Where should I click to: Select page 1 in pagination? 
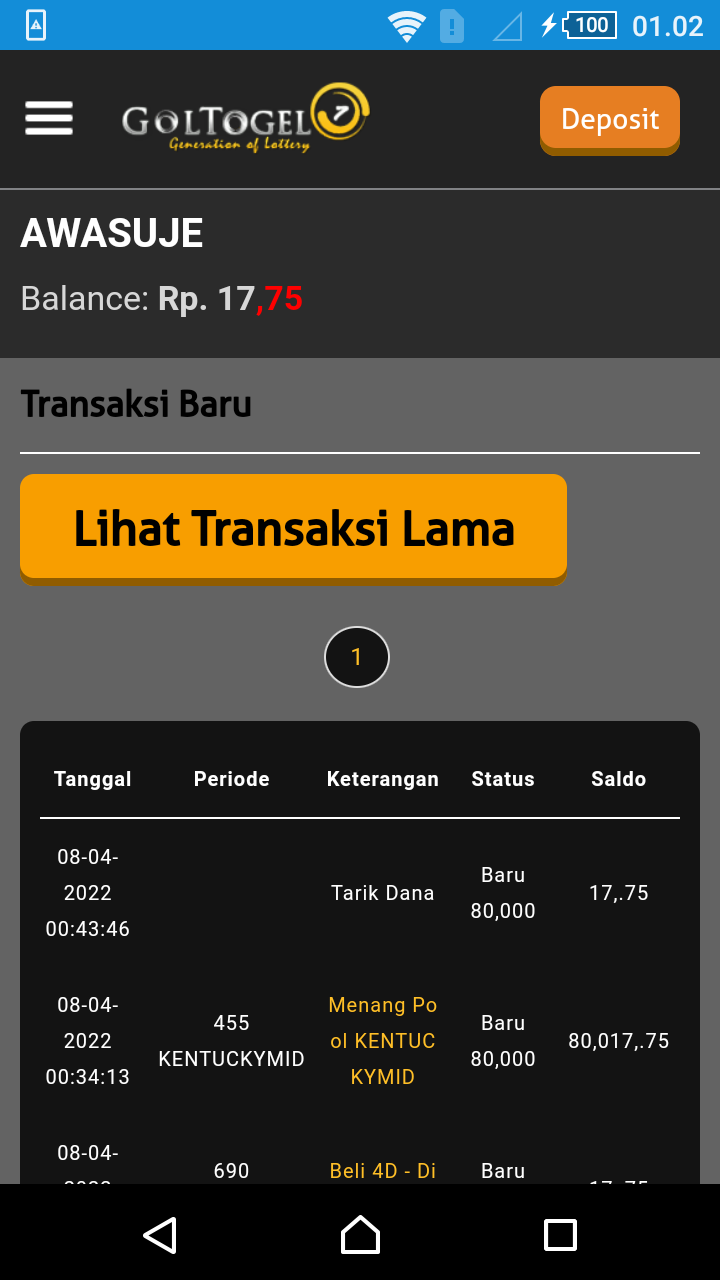pos(357,657)
